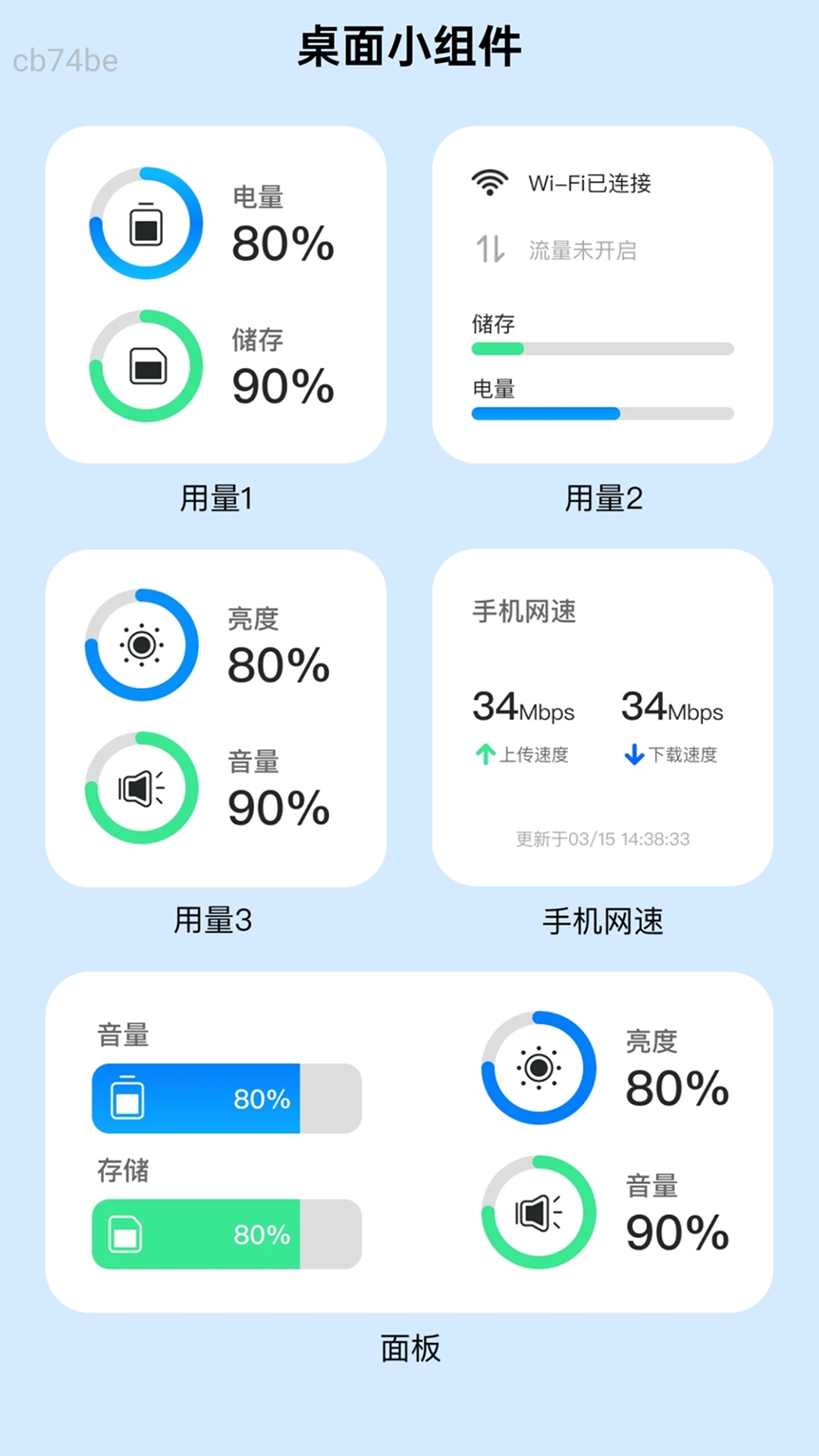
Task: Click the 更新于03/15 timestamp text
Action: coord(603,839)
